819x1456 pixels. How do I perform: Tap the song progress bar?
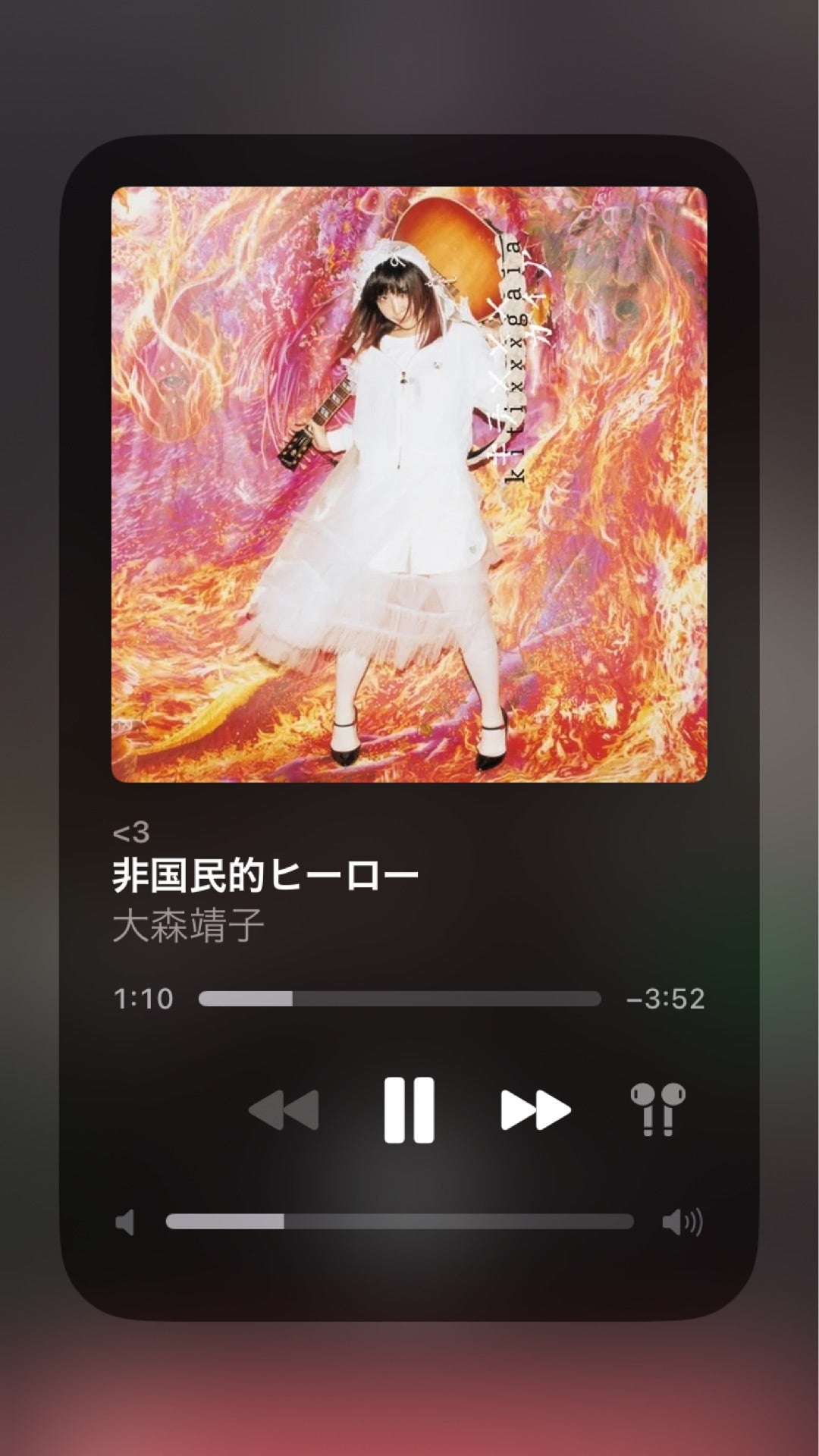(x=400, y=999)
